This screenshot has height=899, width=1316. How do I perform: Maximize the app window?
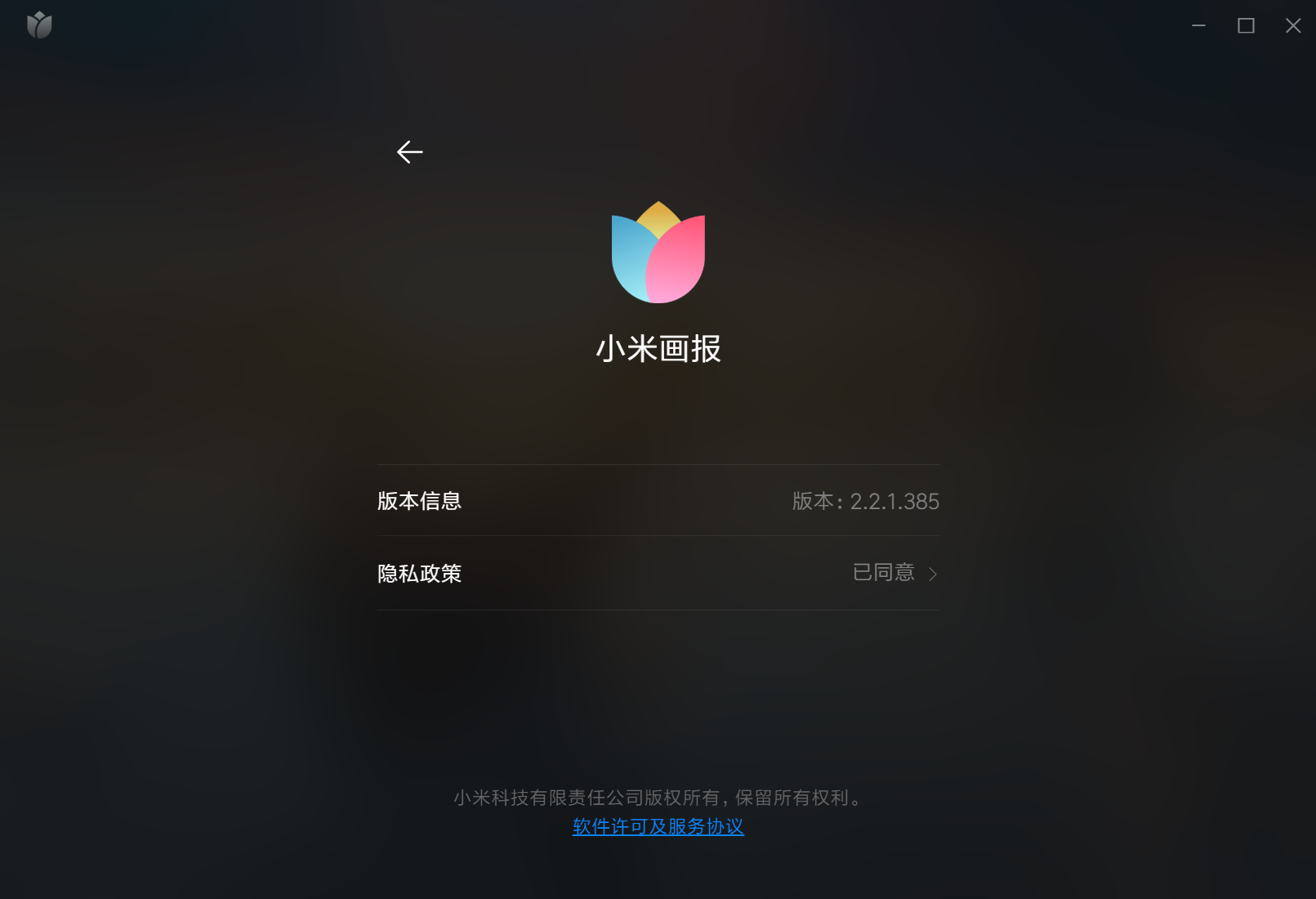1246,26
